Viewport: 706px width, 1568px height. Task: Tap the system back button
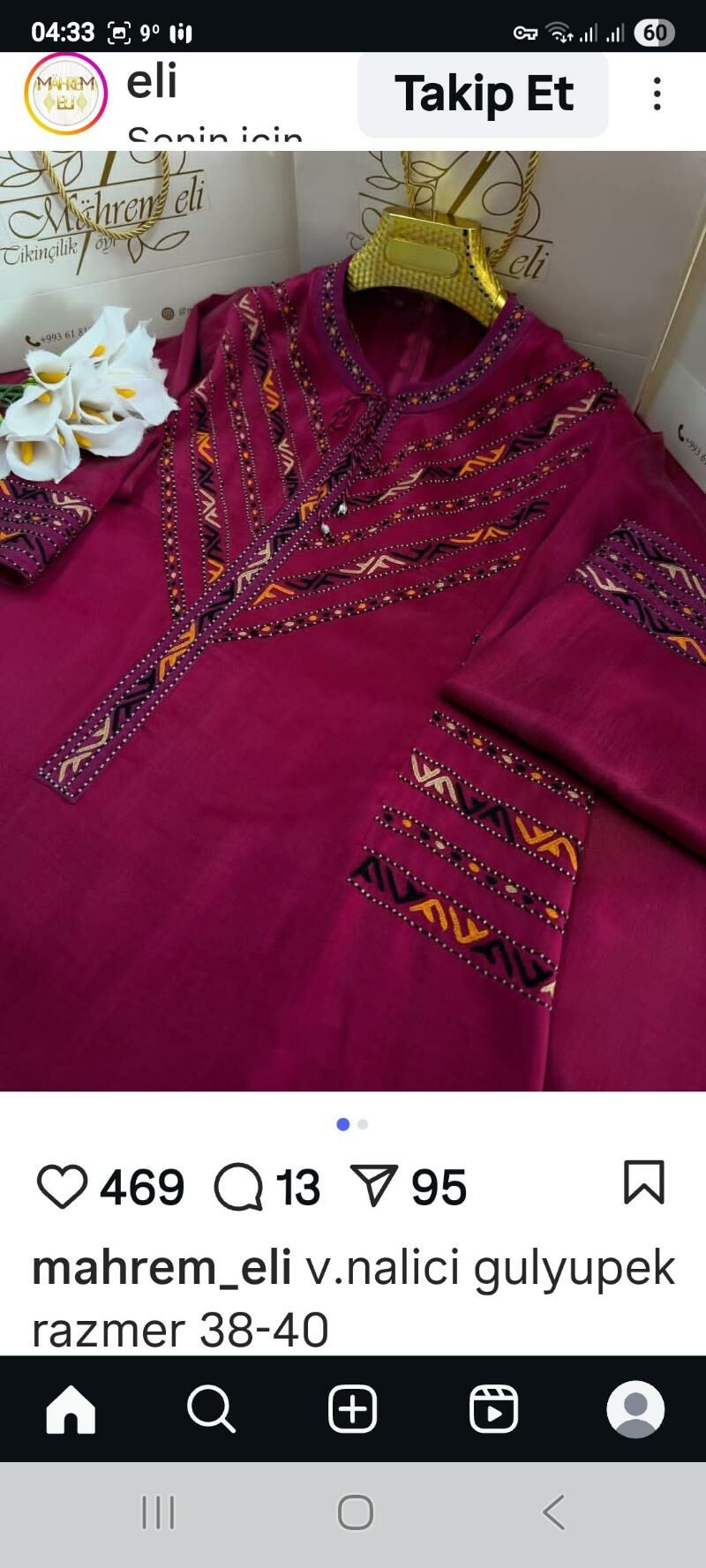point(553,1512)
